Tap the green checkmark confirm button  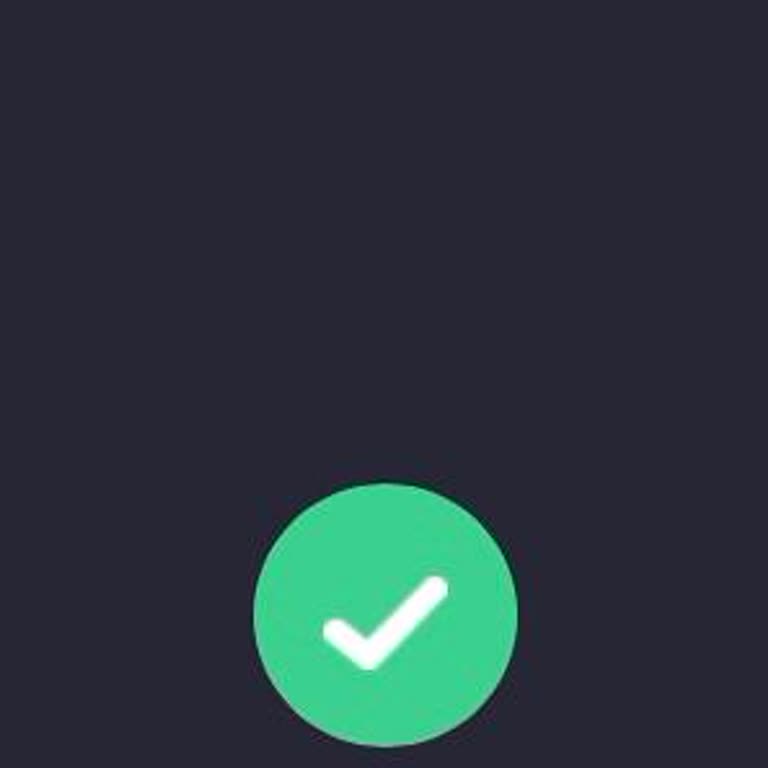[385, 615]
